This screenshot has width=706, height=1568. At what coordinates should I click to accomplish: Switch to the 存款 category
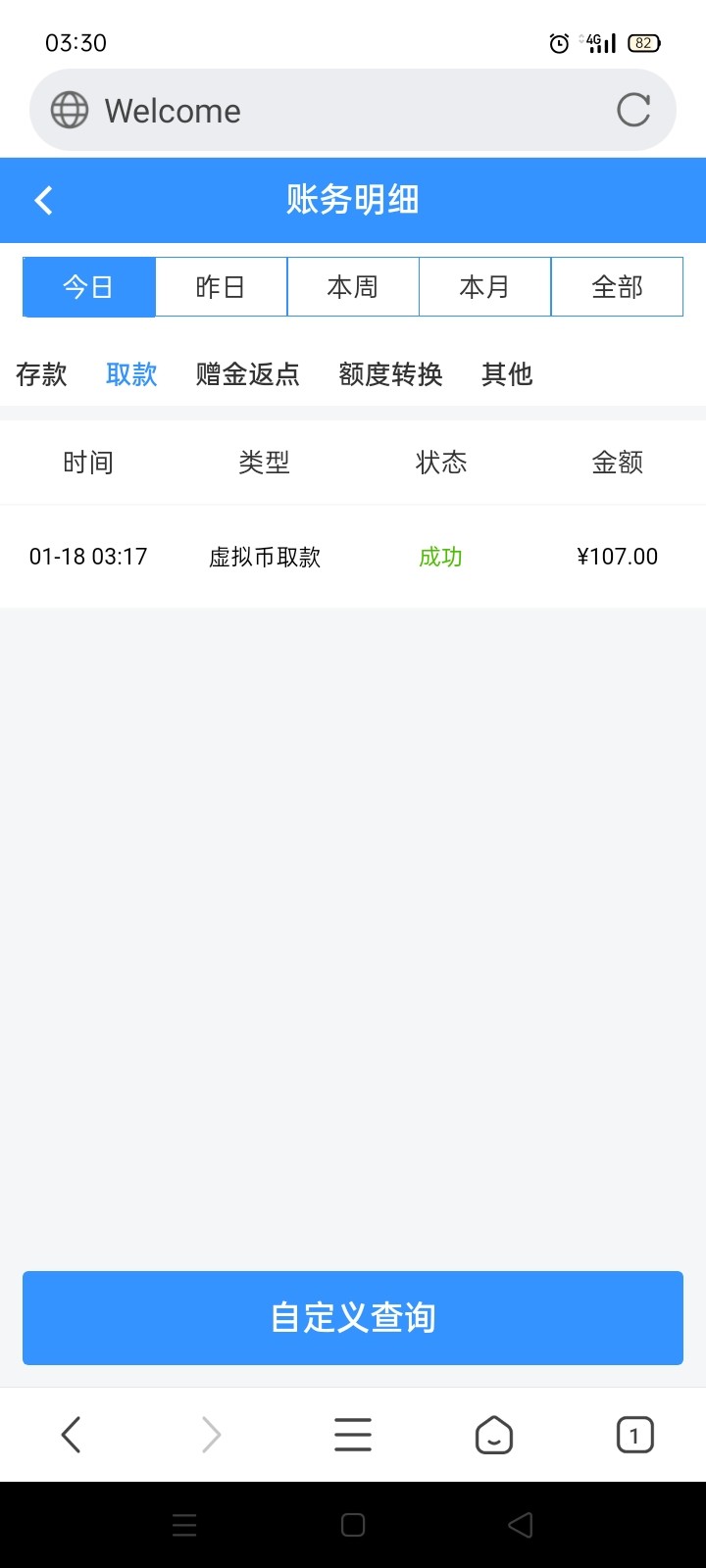coord(41,374)
